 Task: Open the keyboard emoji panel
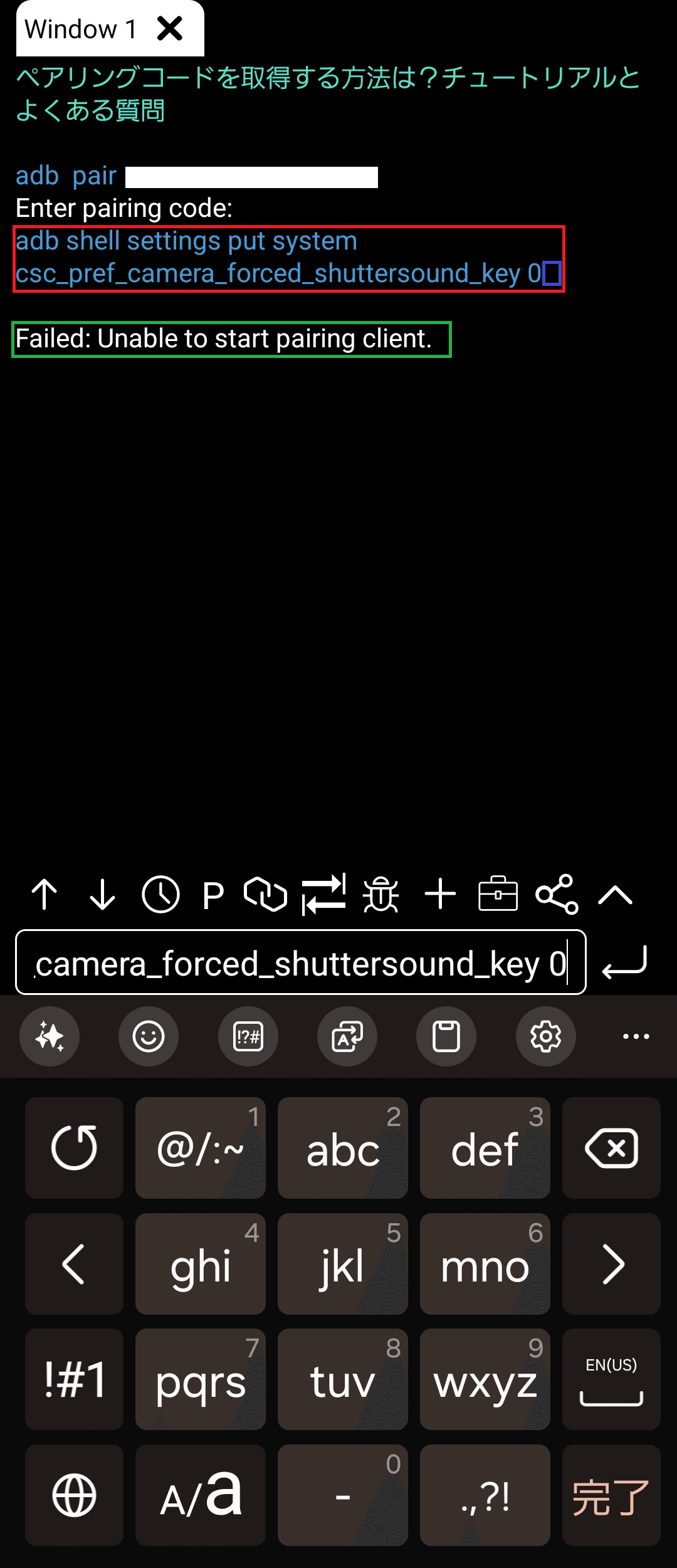(149, 1036)
